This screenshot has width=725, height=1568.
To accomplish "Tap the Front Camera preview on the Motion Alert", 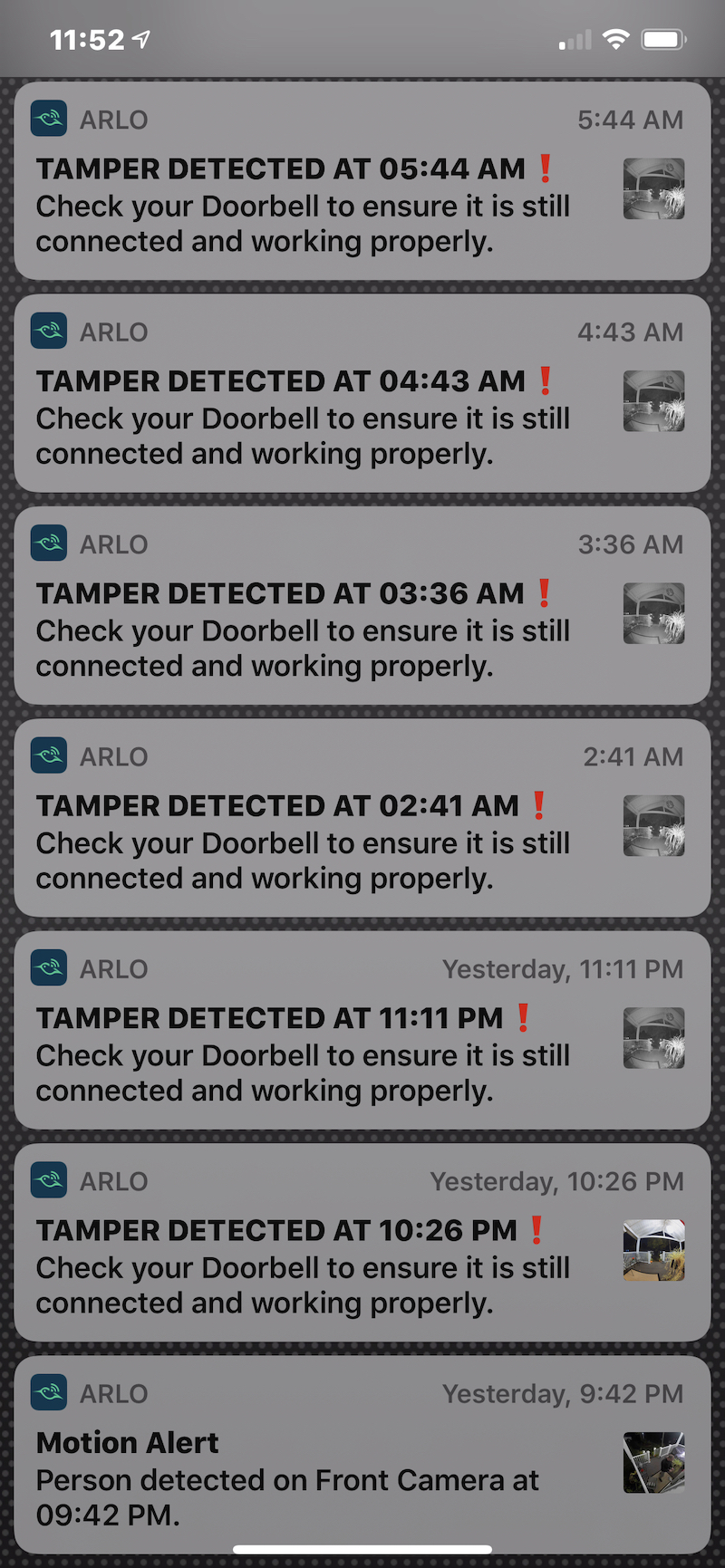I will pos(653,1462).
